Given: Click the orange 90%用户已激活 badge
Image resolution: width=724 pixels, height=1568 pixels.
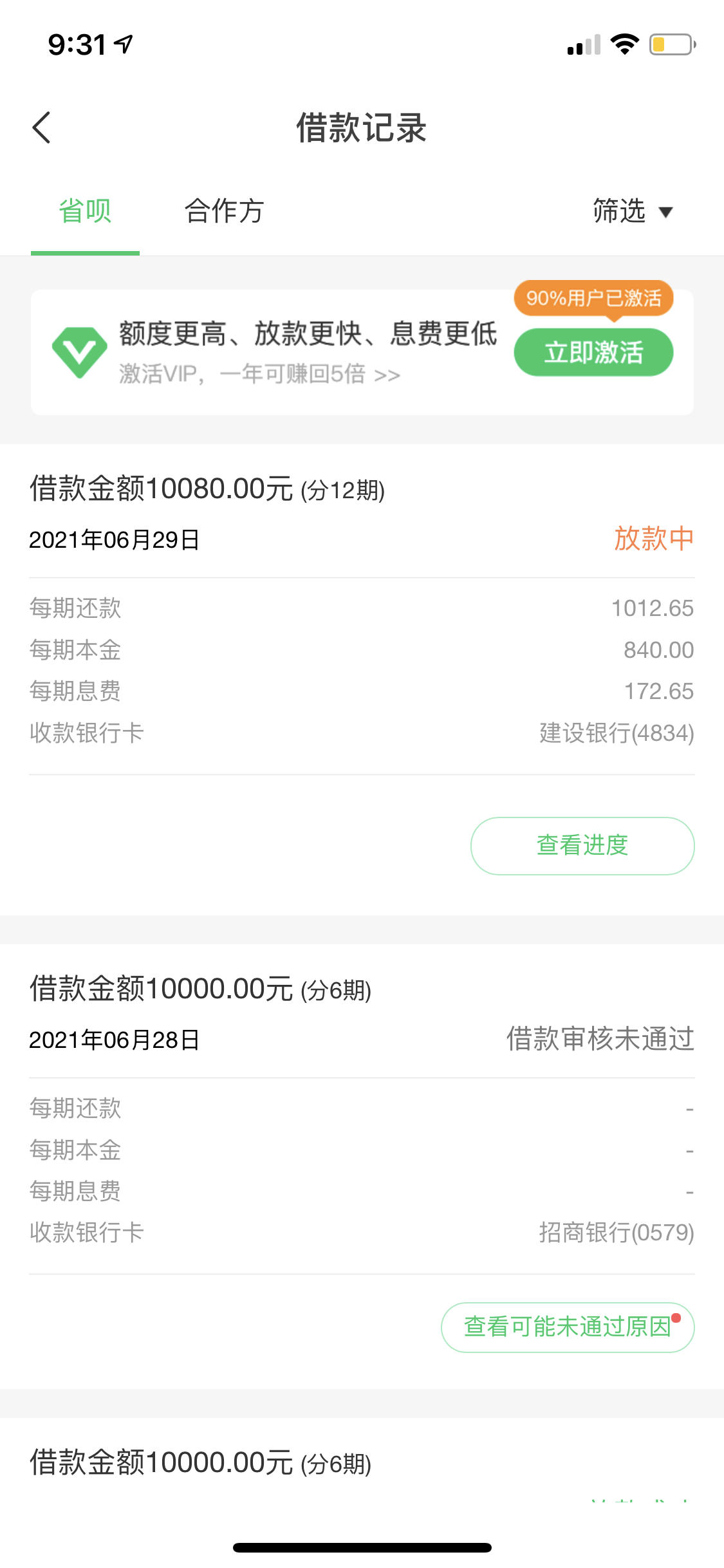Looking at the screenshot, I should coord(593,298).
